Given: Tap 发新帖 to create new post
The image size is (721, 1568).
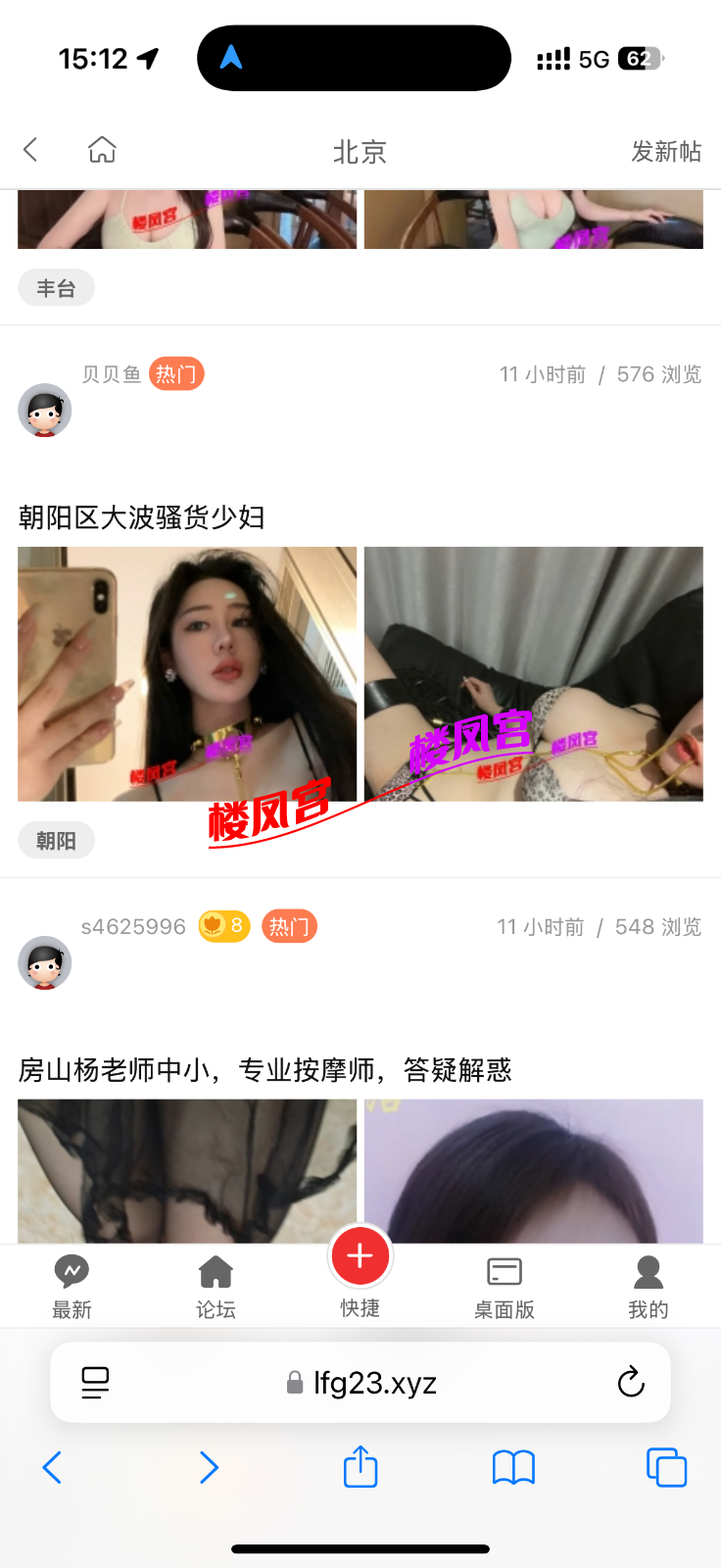Looking at the screenshot, I should point(665,152).
